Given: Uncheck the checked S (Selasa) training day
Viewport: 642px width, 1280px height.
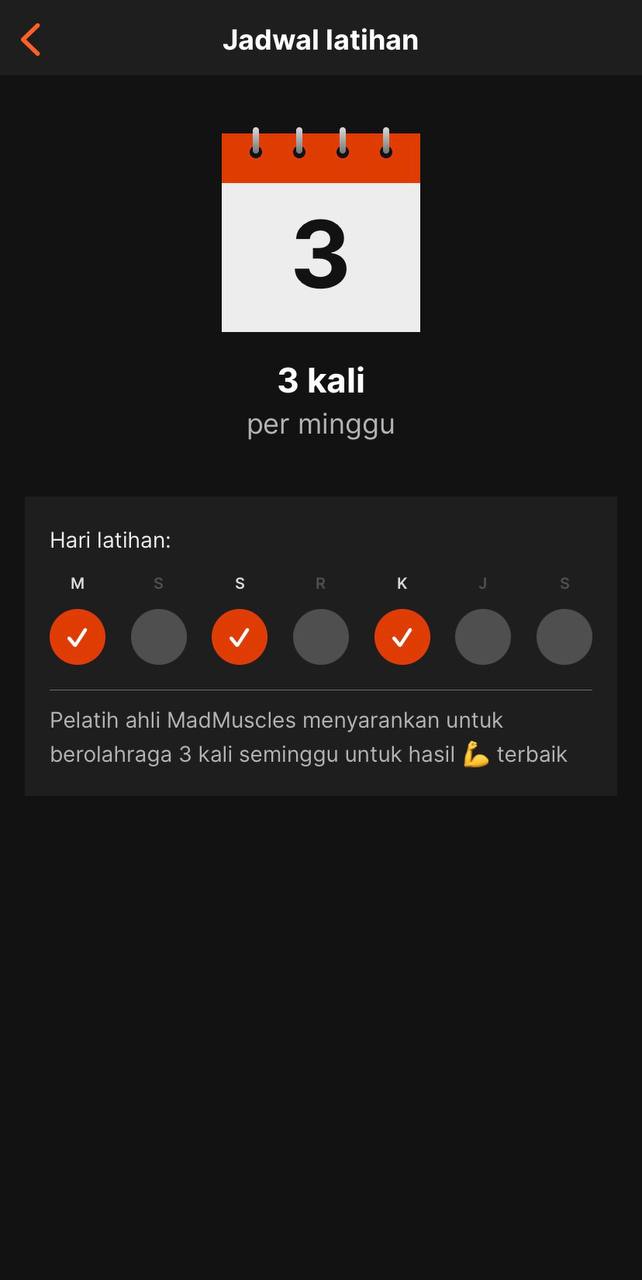Looking at the screenshot, I should 239,637.
